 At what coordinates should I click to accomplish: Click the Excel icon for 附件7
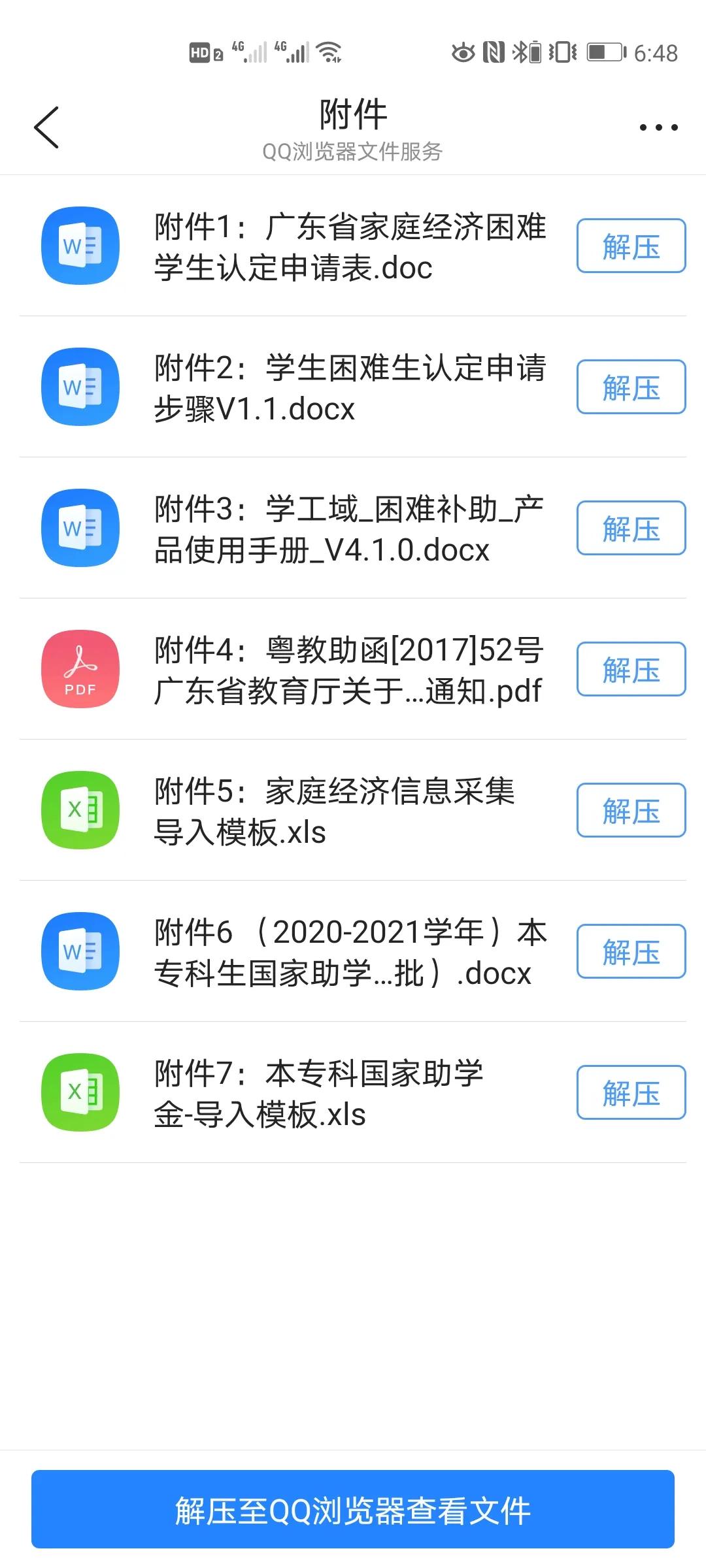80,1092
